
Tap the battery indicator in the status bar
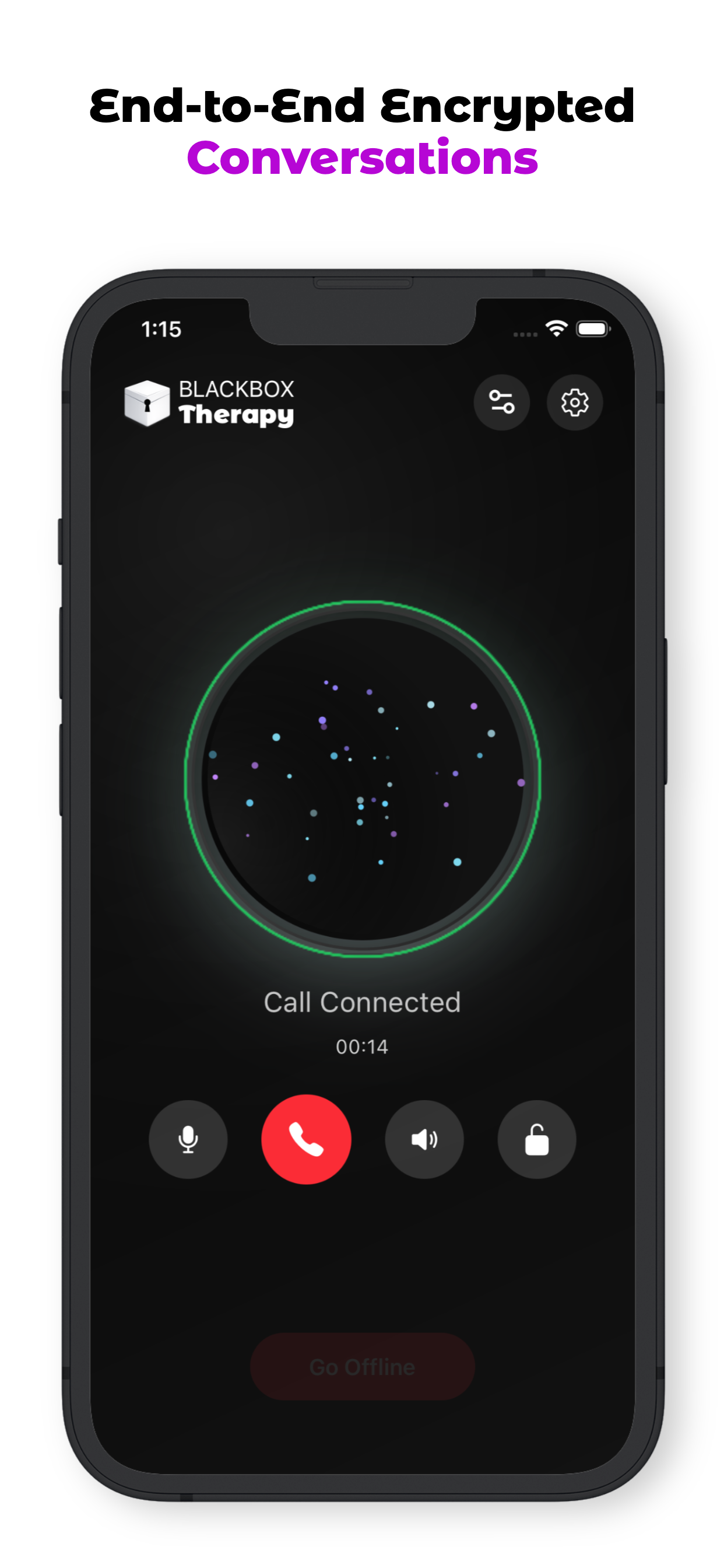point(593,327)
